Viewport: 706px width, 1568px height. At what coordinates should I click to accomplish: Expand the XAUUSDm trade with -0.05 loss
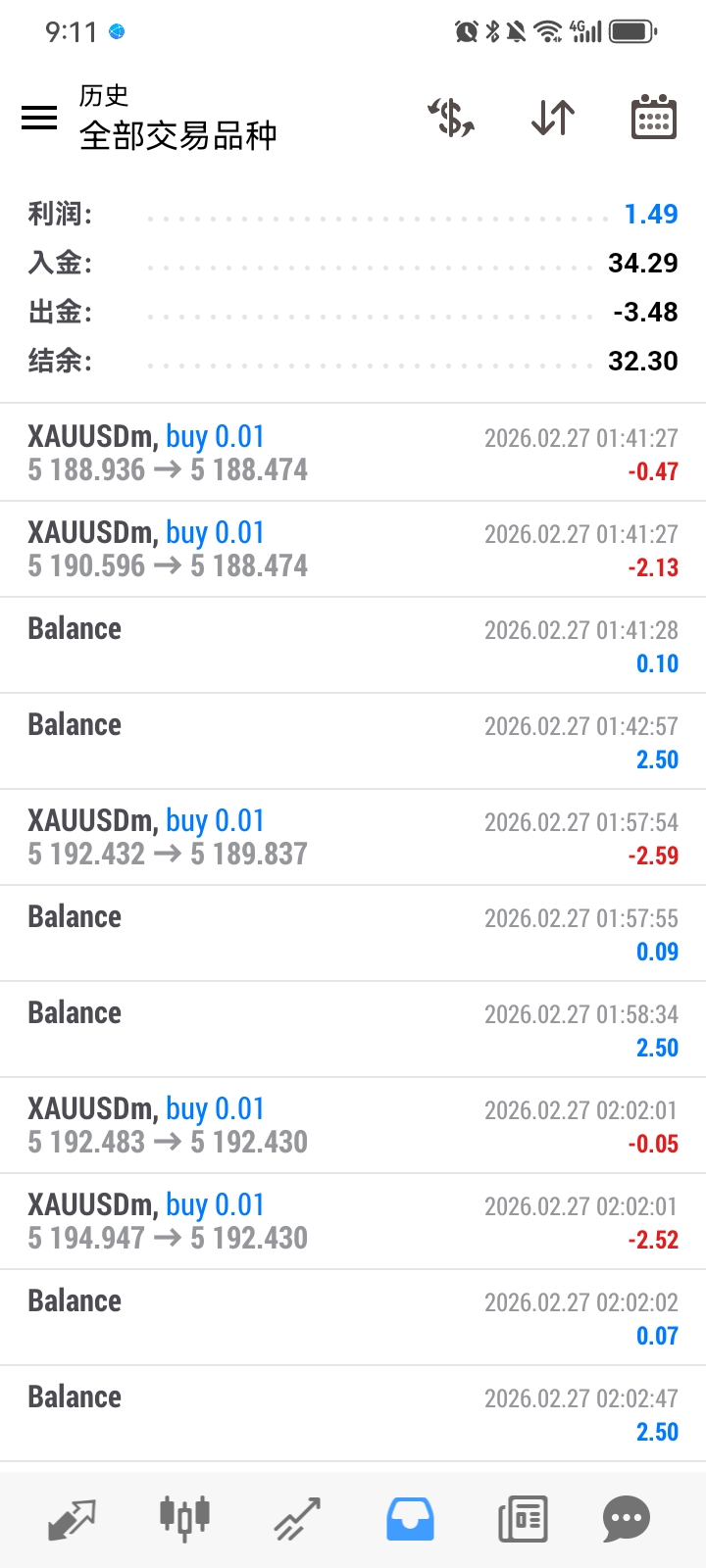tap(353, 1125)
